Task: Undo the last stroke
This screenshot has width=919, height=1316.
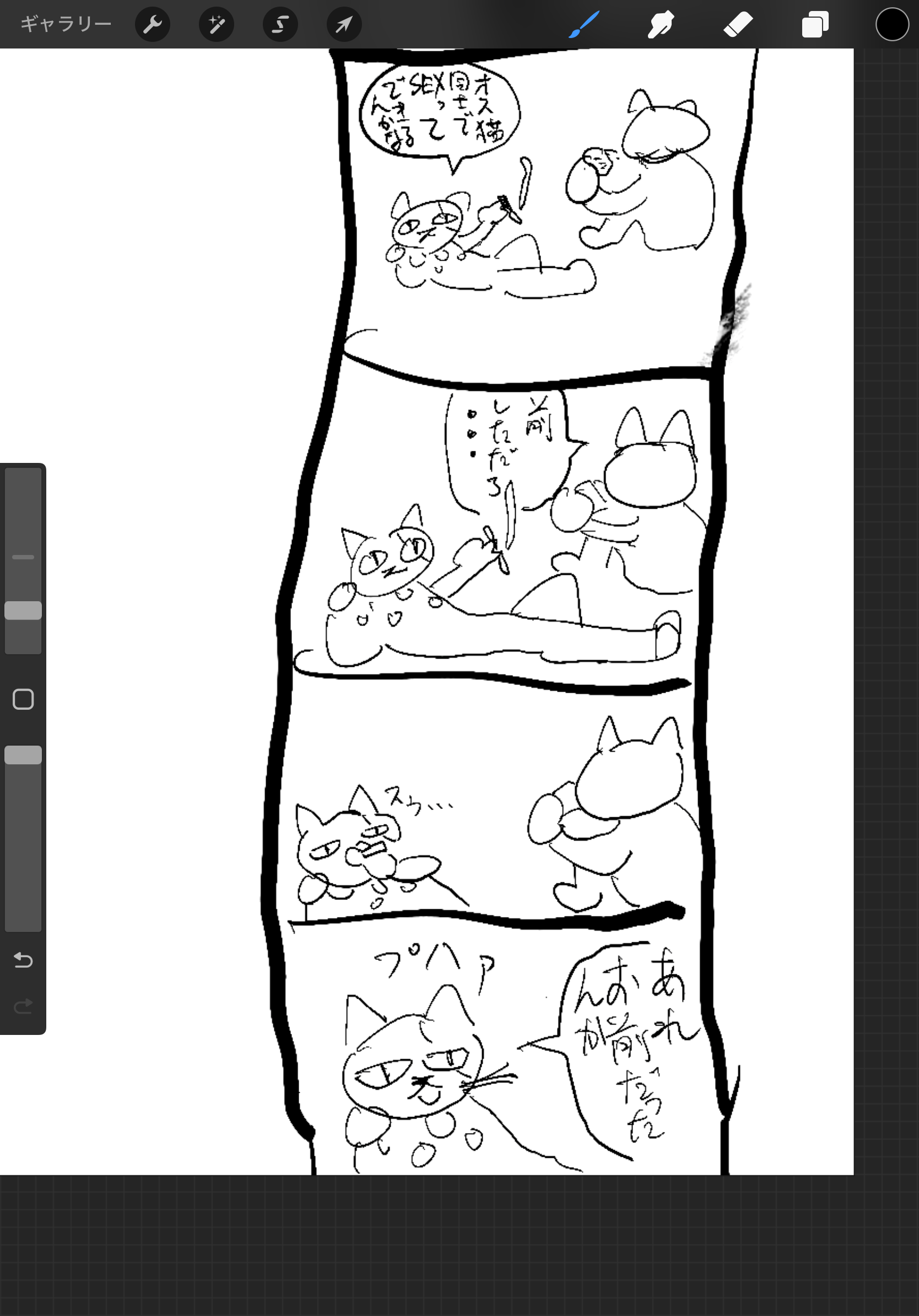Action: 23,959
